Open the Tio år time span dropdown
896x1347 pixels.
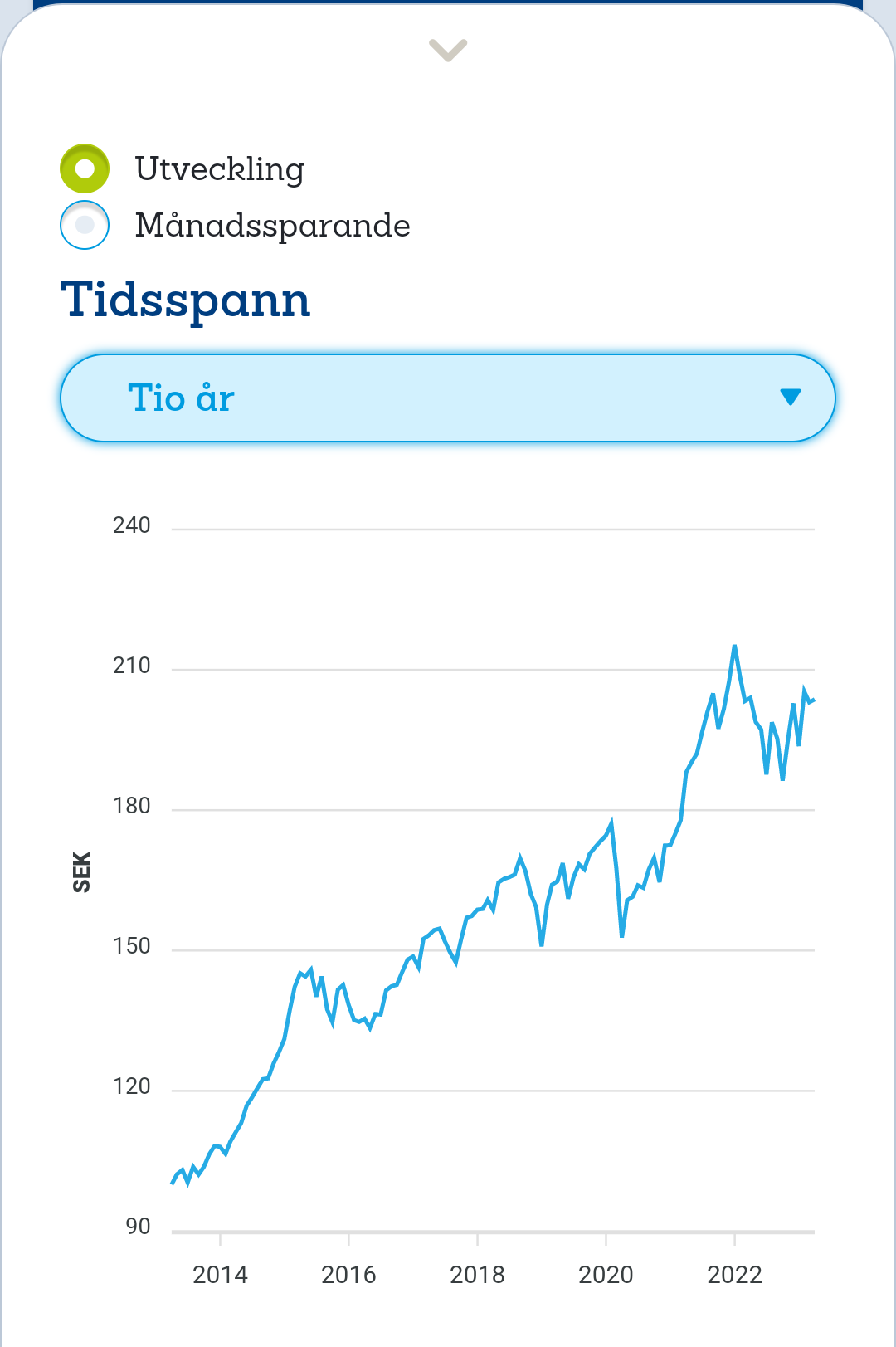448,398
